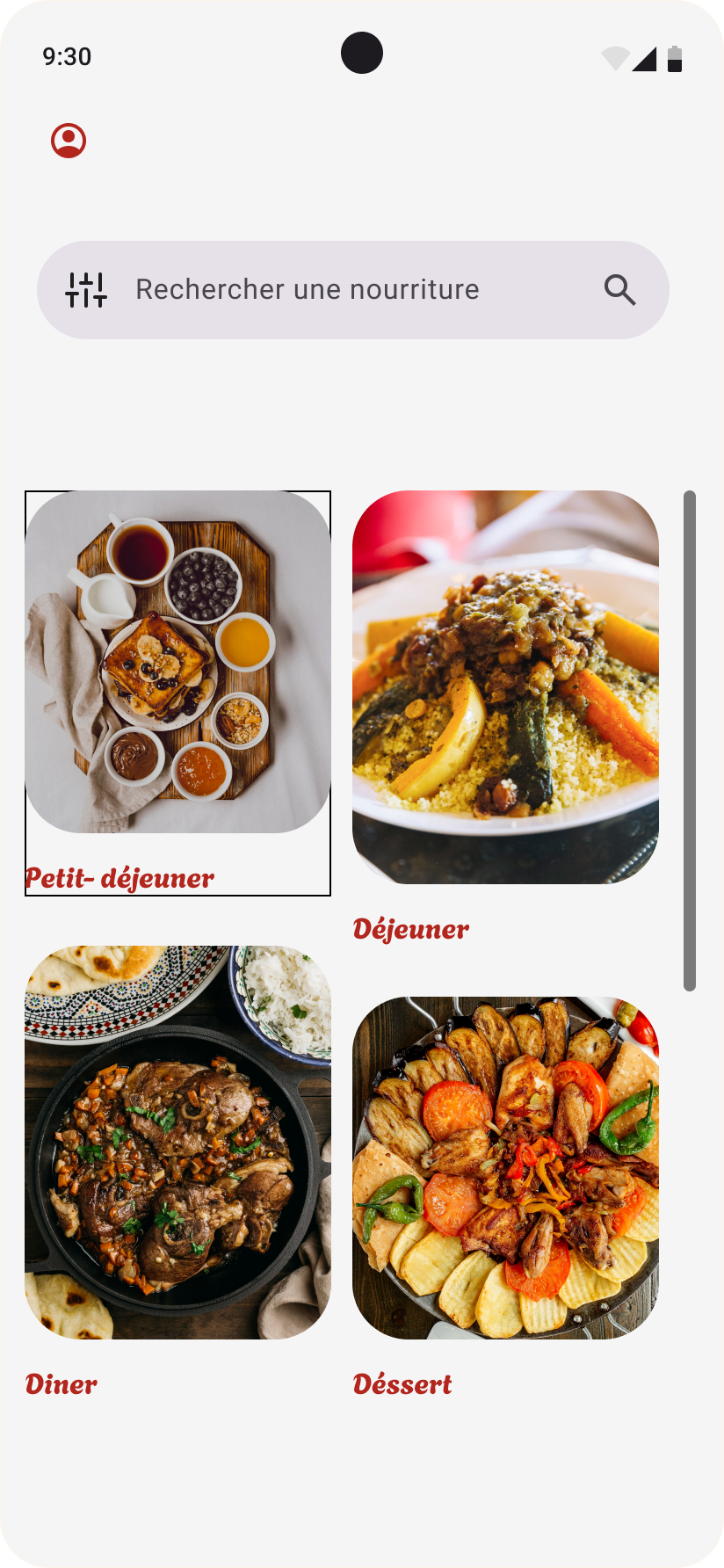
Task: Open the Déssert category tile
Action: click(x=505, y=1167)
